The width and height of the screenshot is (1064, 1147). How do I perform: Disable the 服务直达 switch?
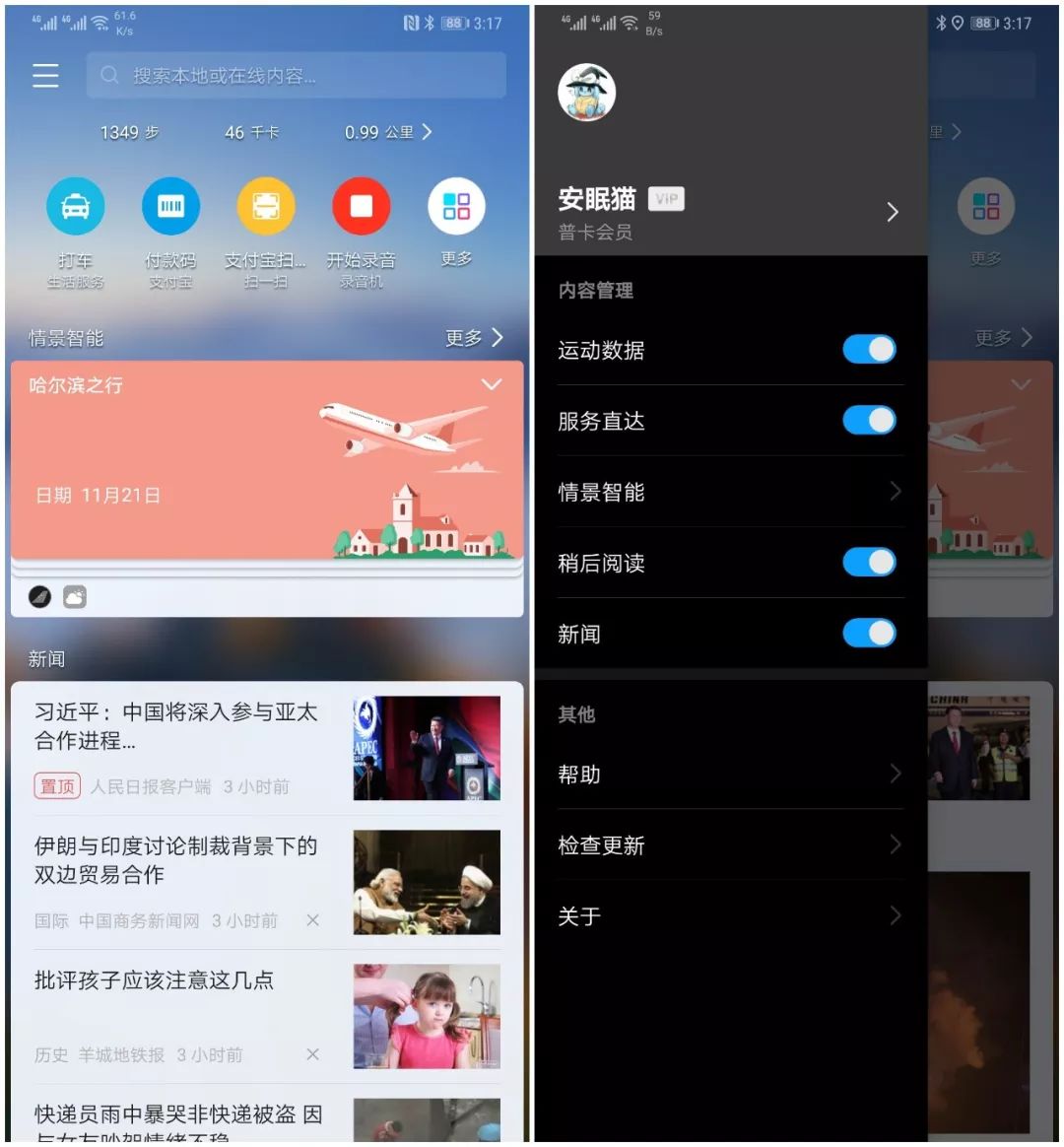point(869,421)
